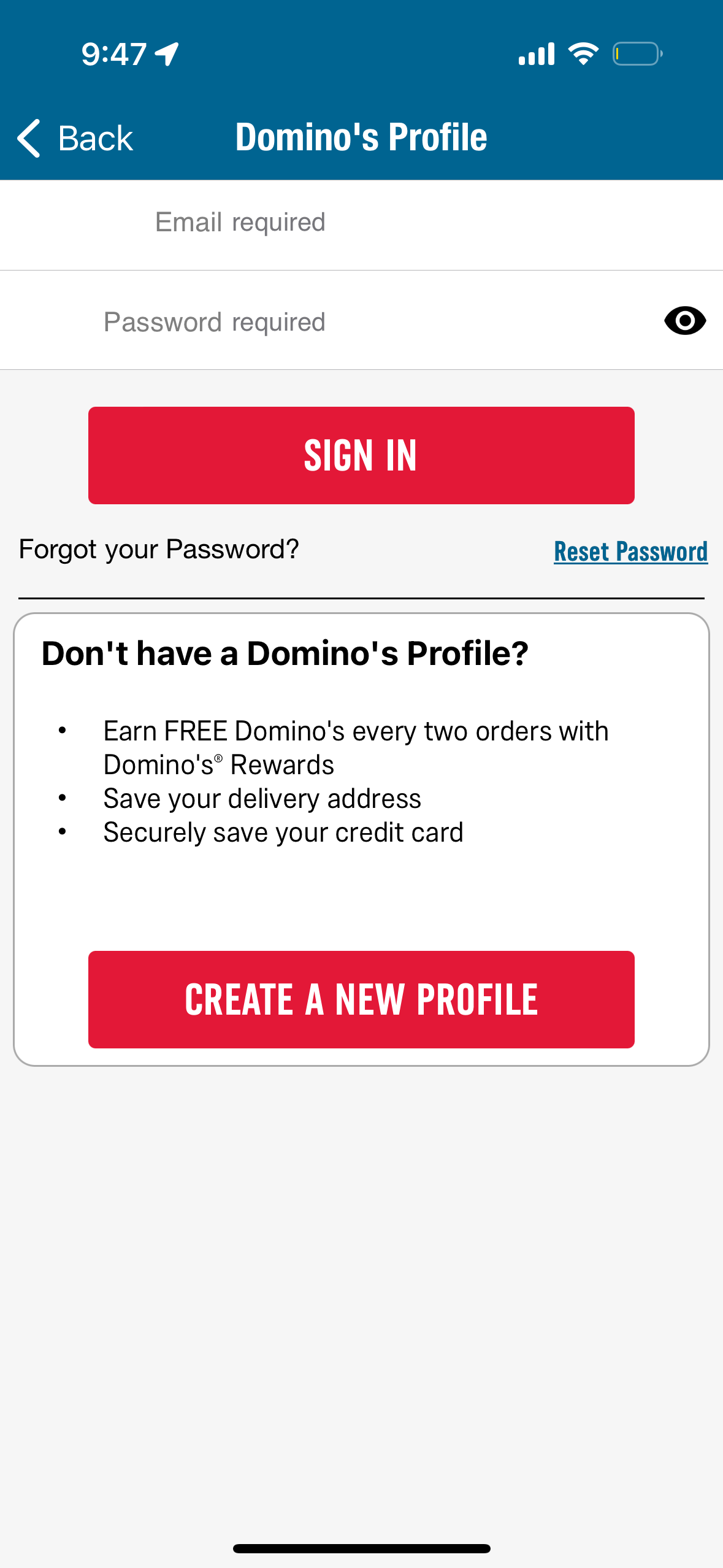This screenshot has width=723, height=1568.
Task: Click Back in the top navigation bar
Action: (x=94, y=138)
